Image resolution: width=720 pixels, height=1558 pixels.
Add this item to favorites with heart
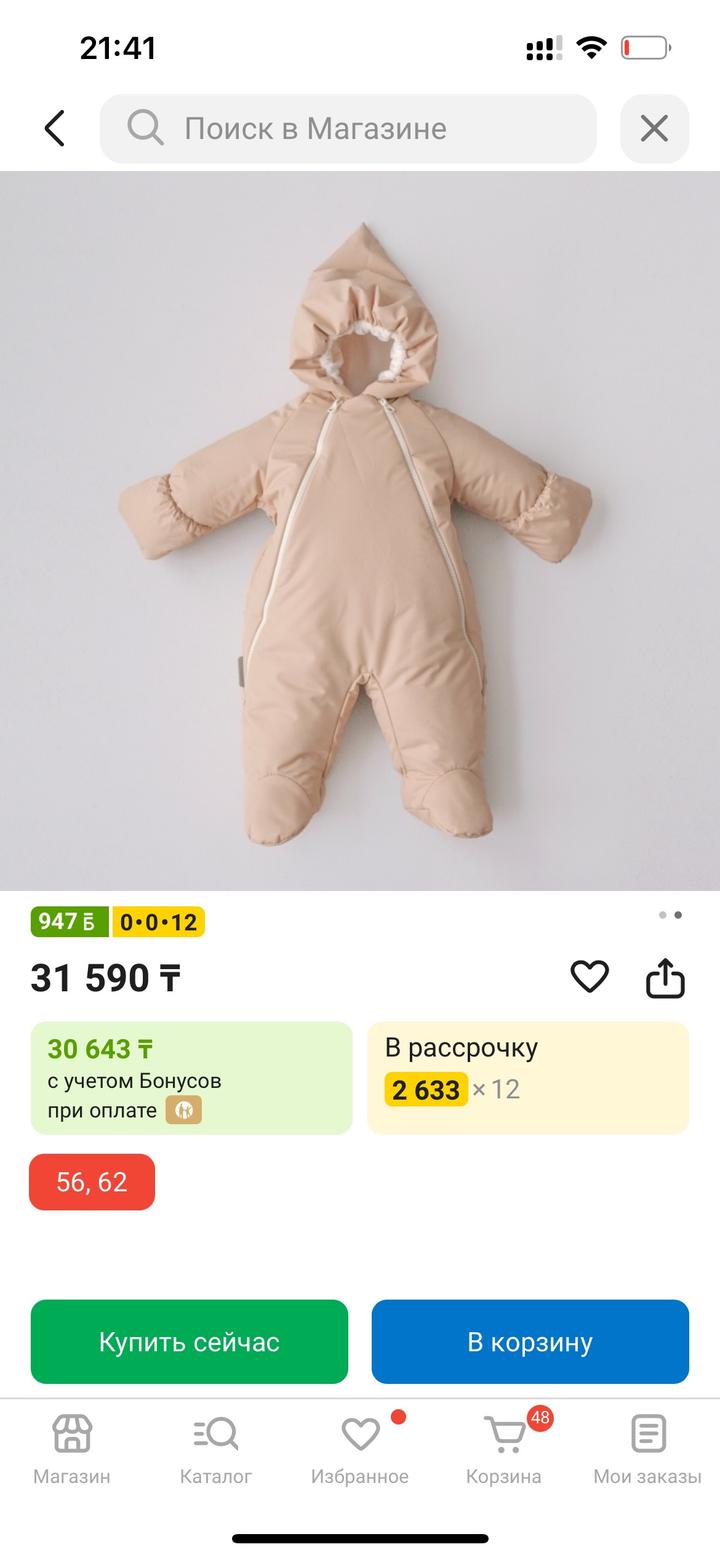coord(589,977)
